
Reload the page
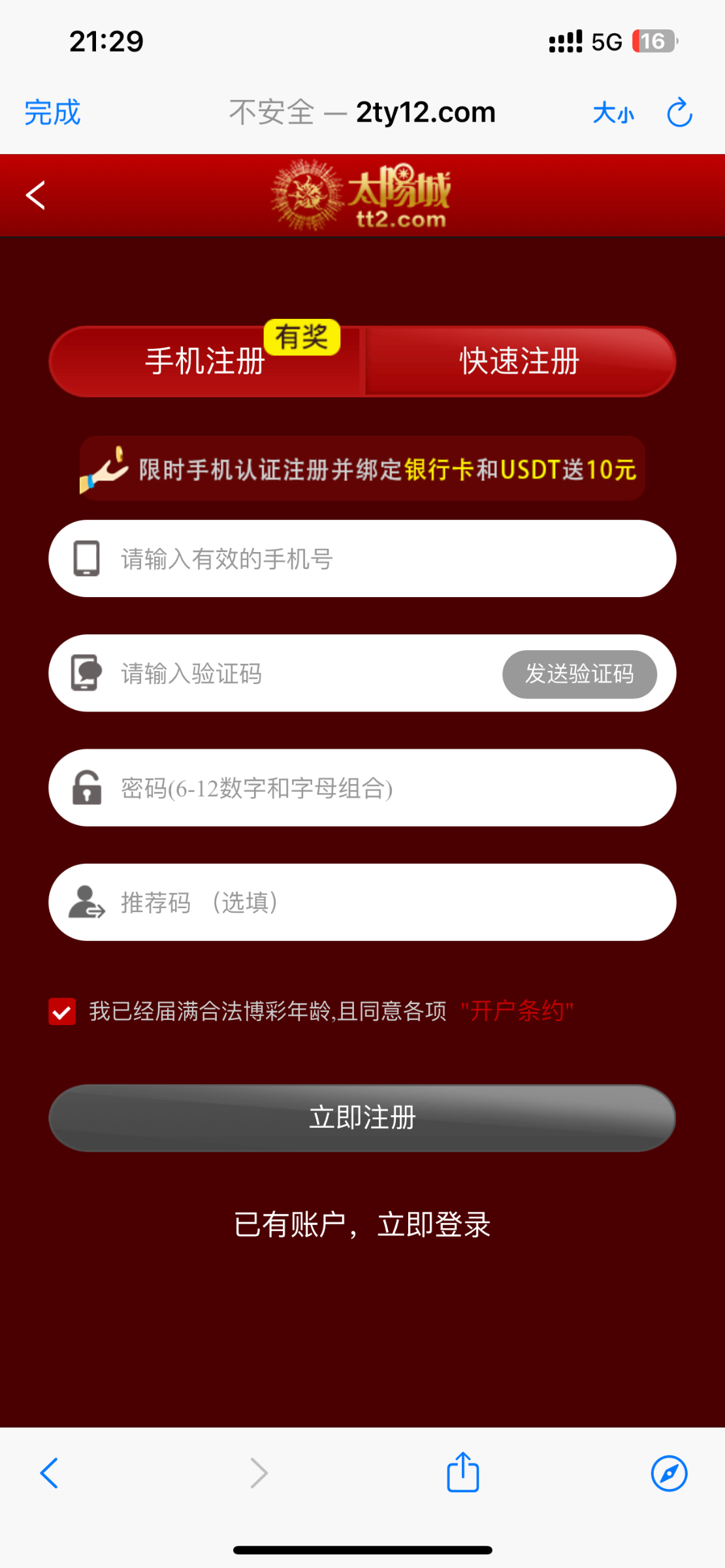[679, 112]
